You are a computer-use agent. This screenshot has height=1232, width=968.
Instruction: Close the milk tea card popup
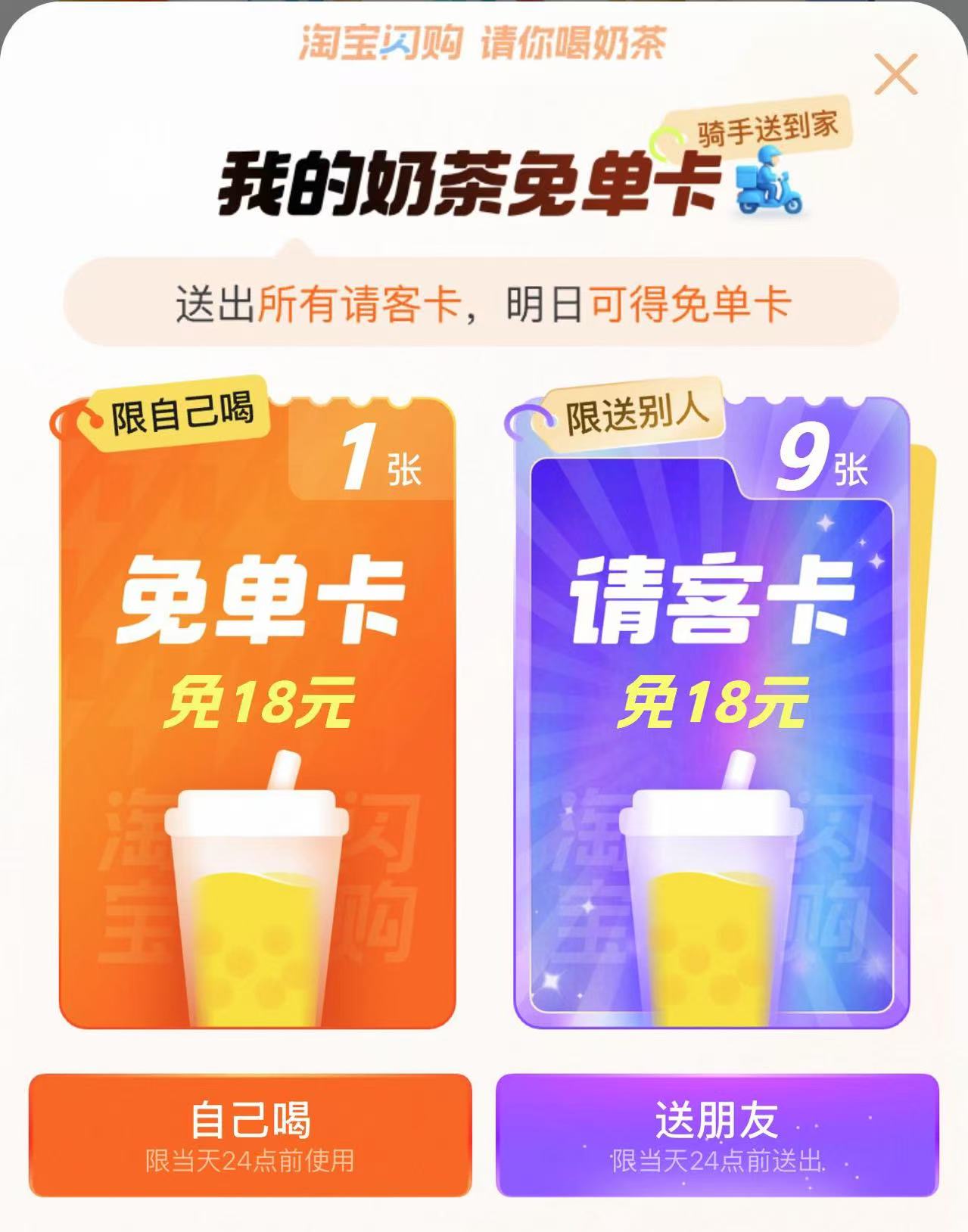[x=895, y=74]
